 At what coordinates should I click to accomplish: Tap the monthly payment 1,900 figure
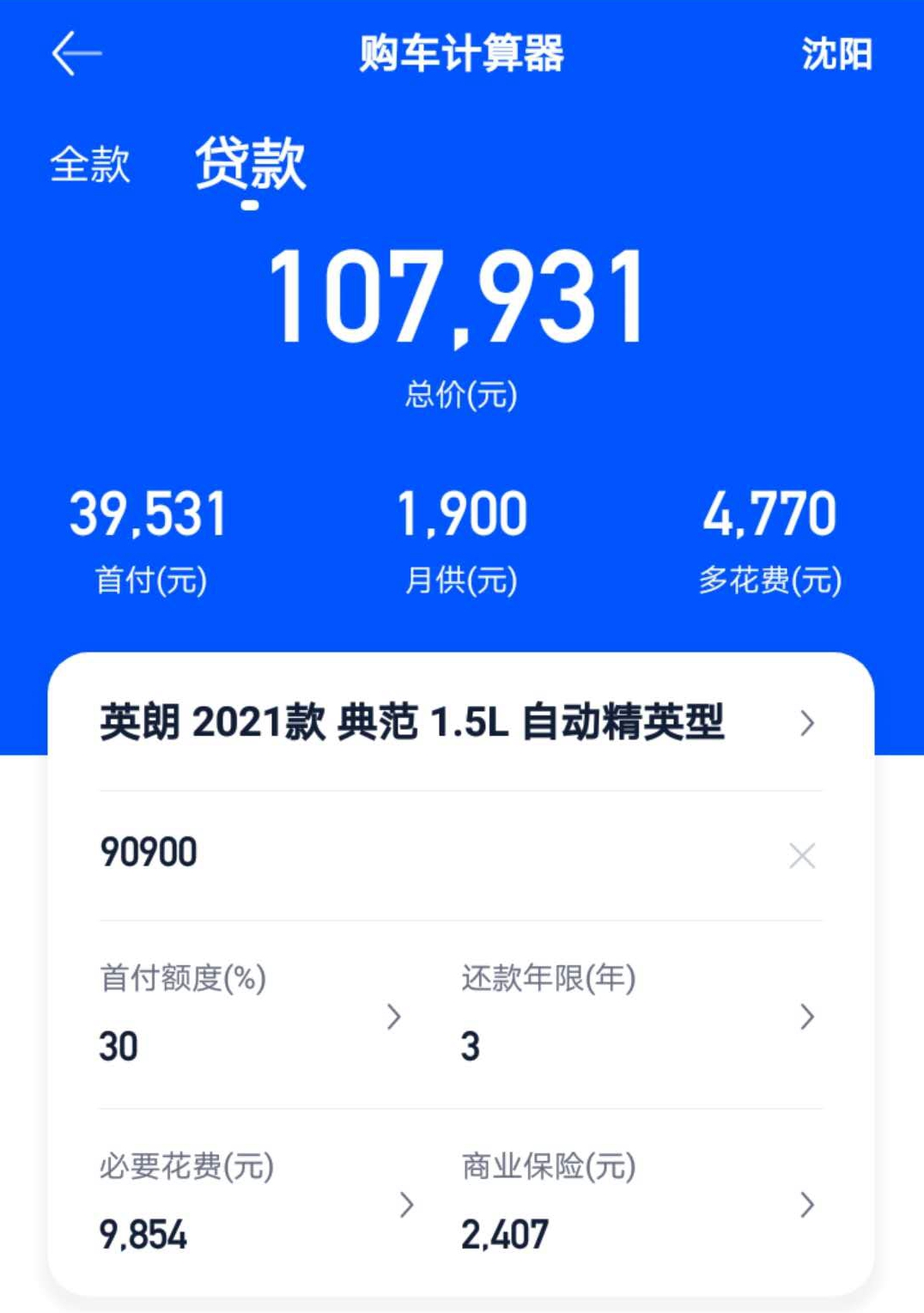(463, 514)
